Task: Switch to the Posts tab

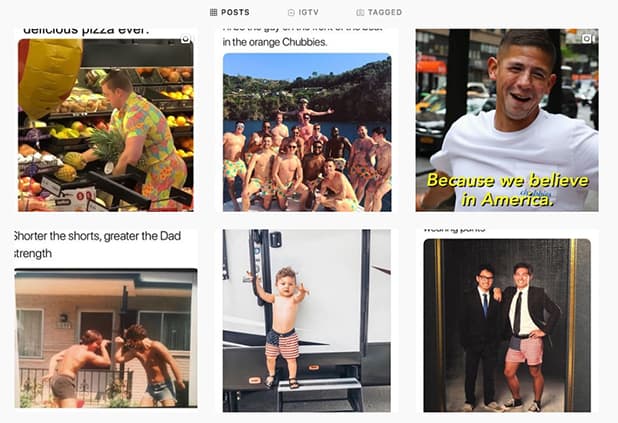Action: coord(230,12)
